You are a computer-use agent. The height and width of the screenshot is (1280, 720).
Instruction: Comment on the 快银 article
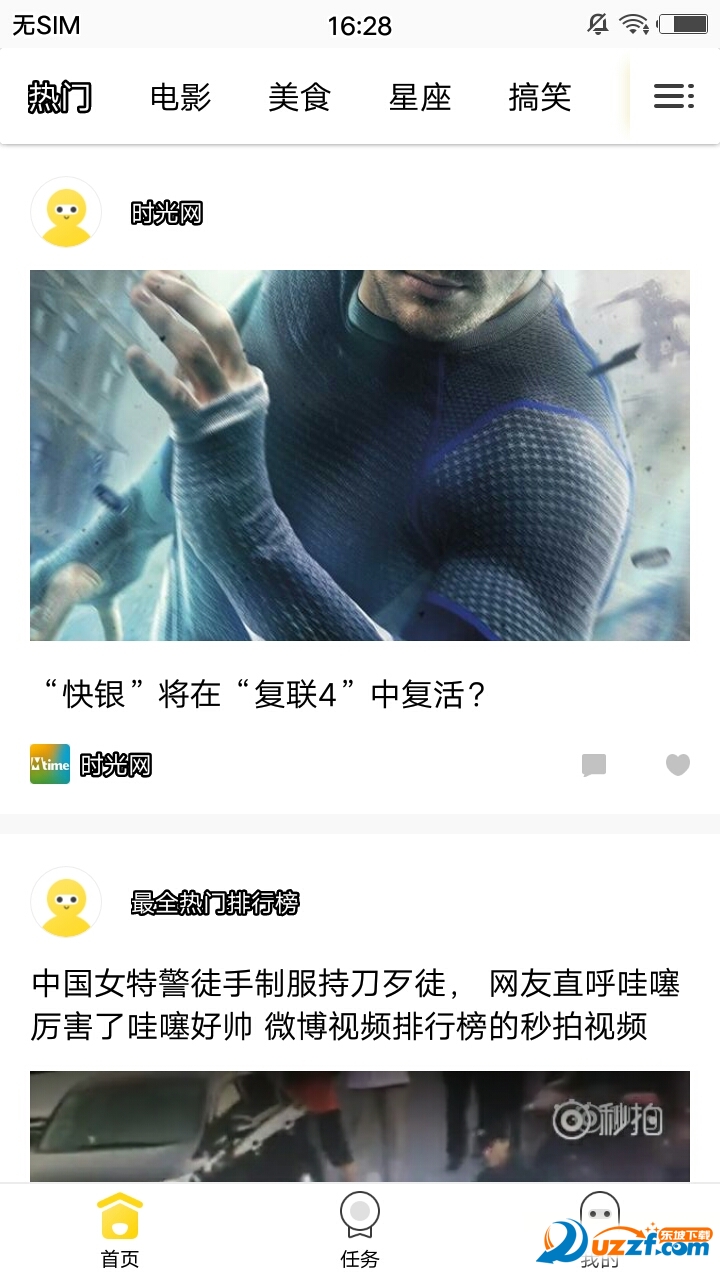tap(594, 766)
